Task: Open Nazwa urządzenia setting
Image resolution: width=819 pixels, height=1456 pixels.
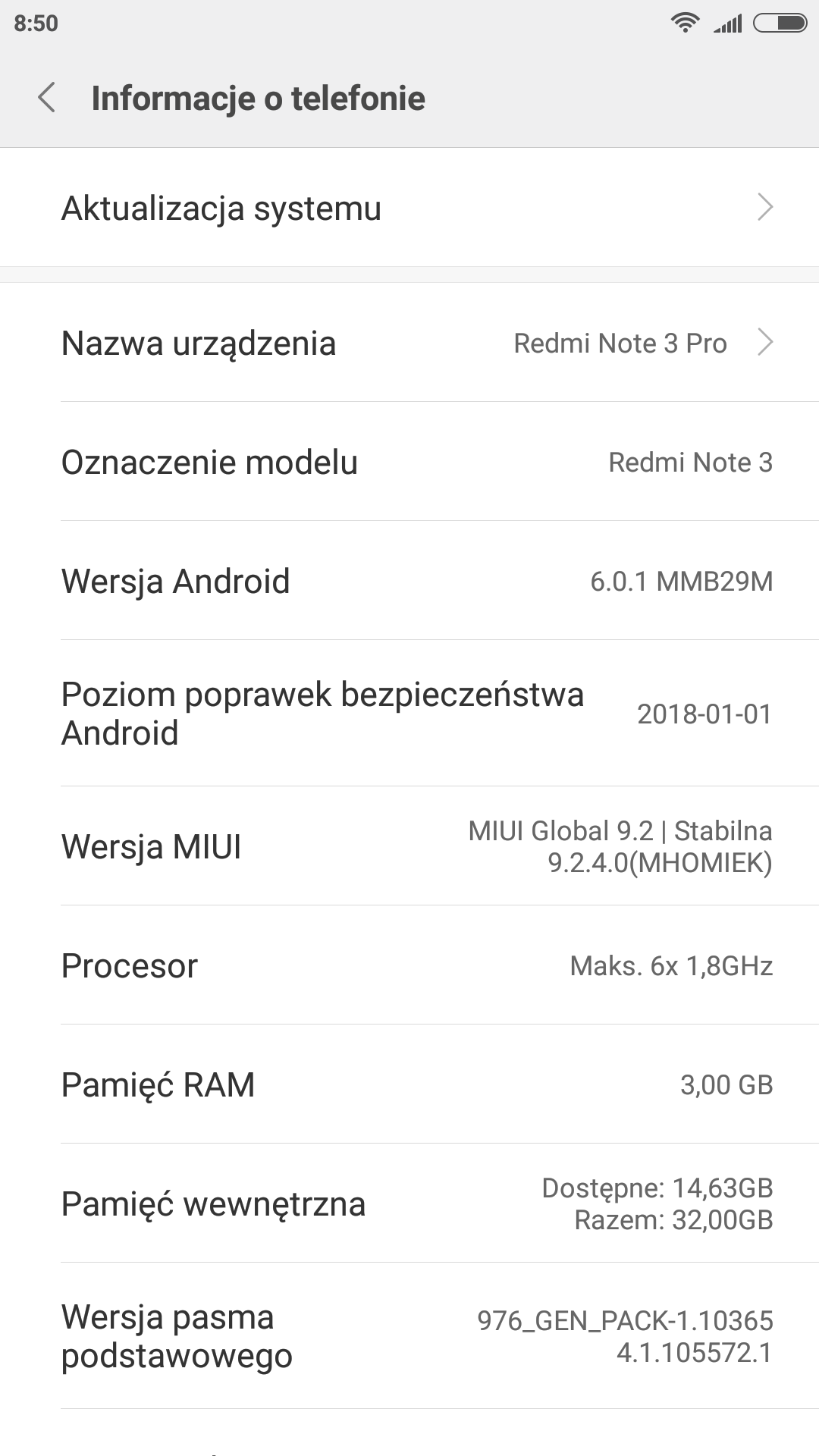Action: [409, 343]
